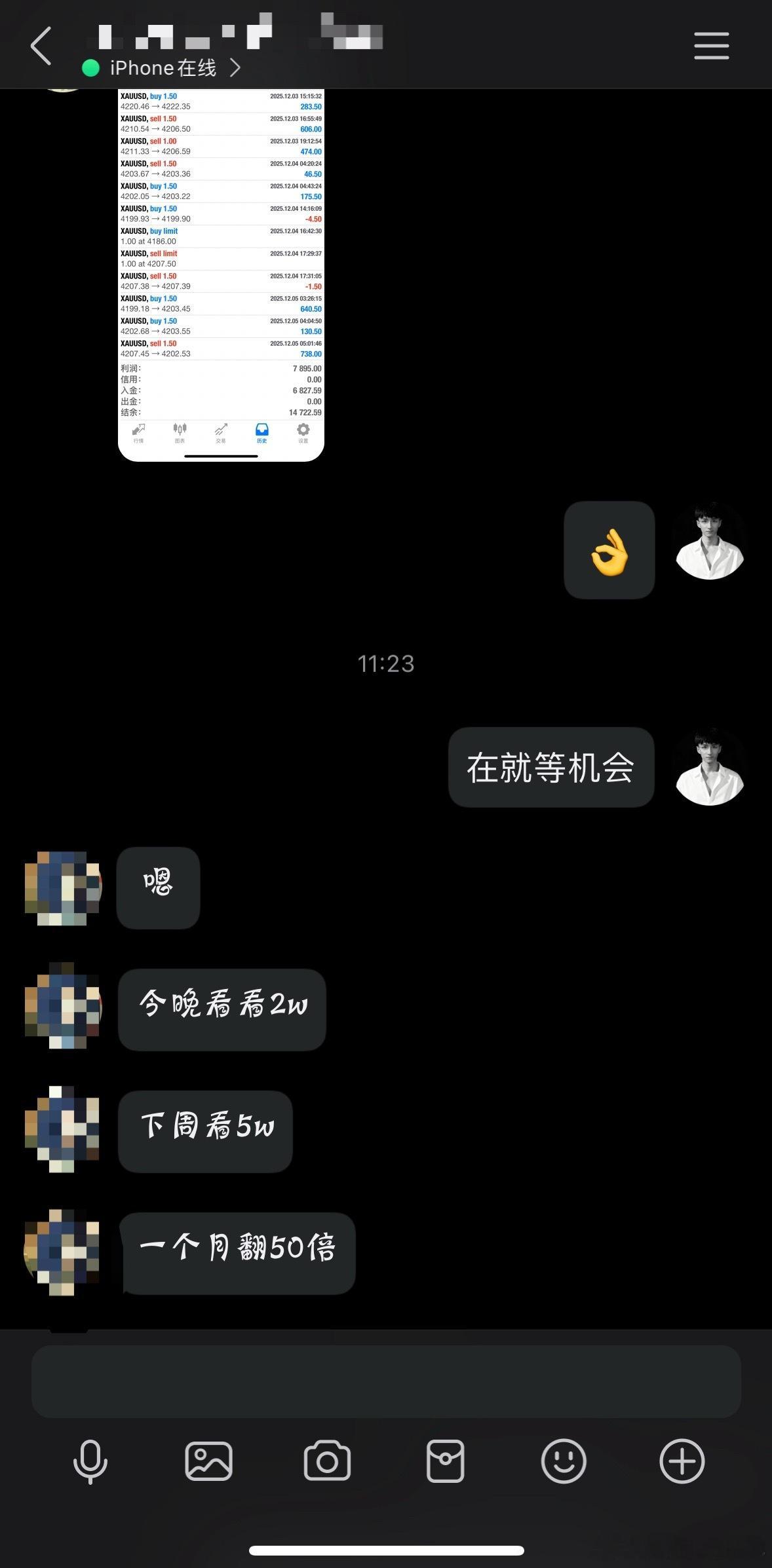Viewport: 772px width, 1568px height.
Task: Tap the microphone icon to record voice
Action: (x=92, y=1461)
